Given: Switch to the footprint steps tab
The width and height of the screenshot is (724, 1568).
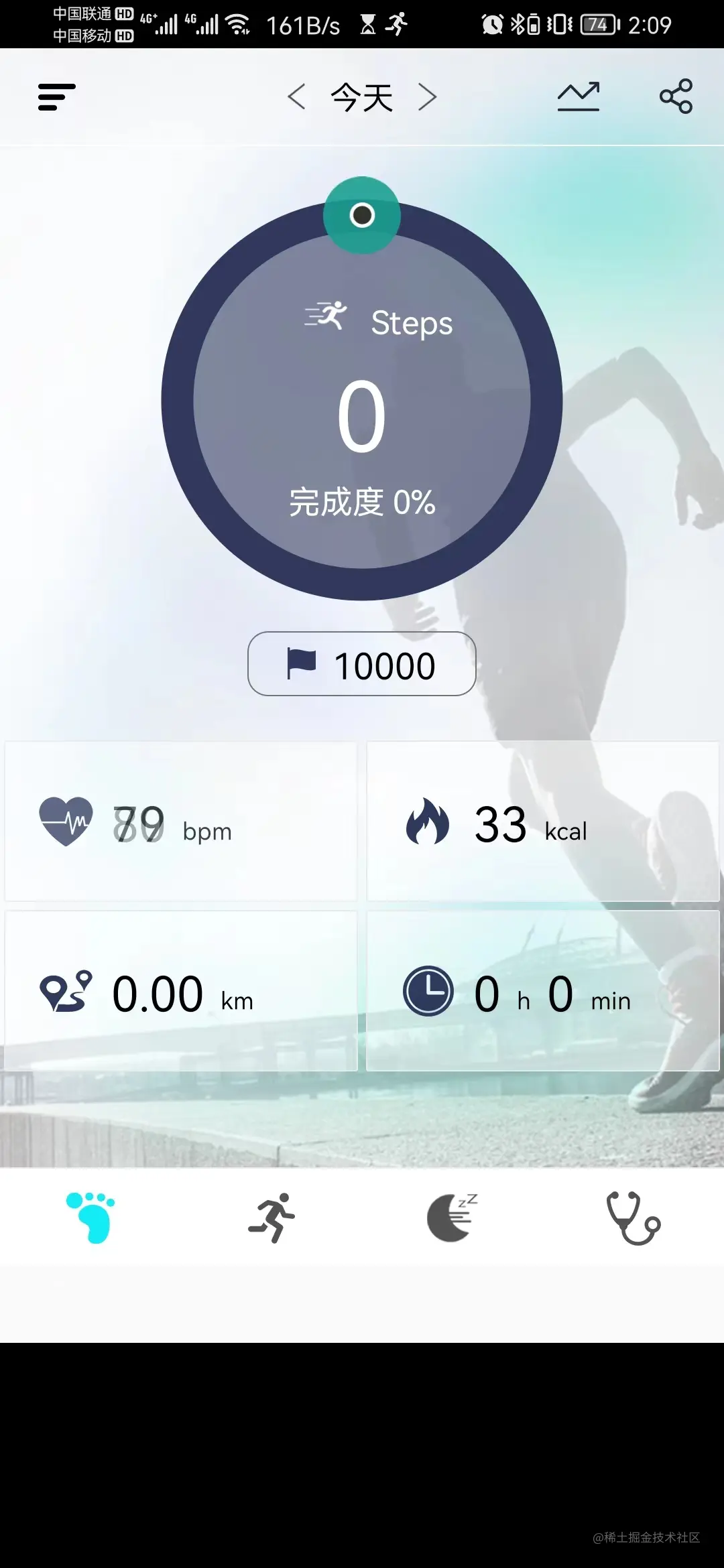Looking at the screenshot, I should click(90, 1218).
